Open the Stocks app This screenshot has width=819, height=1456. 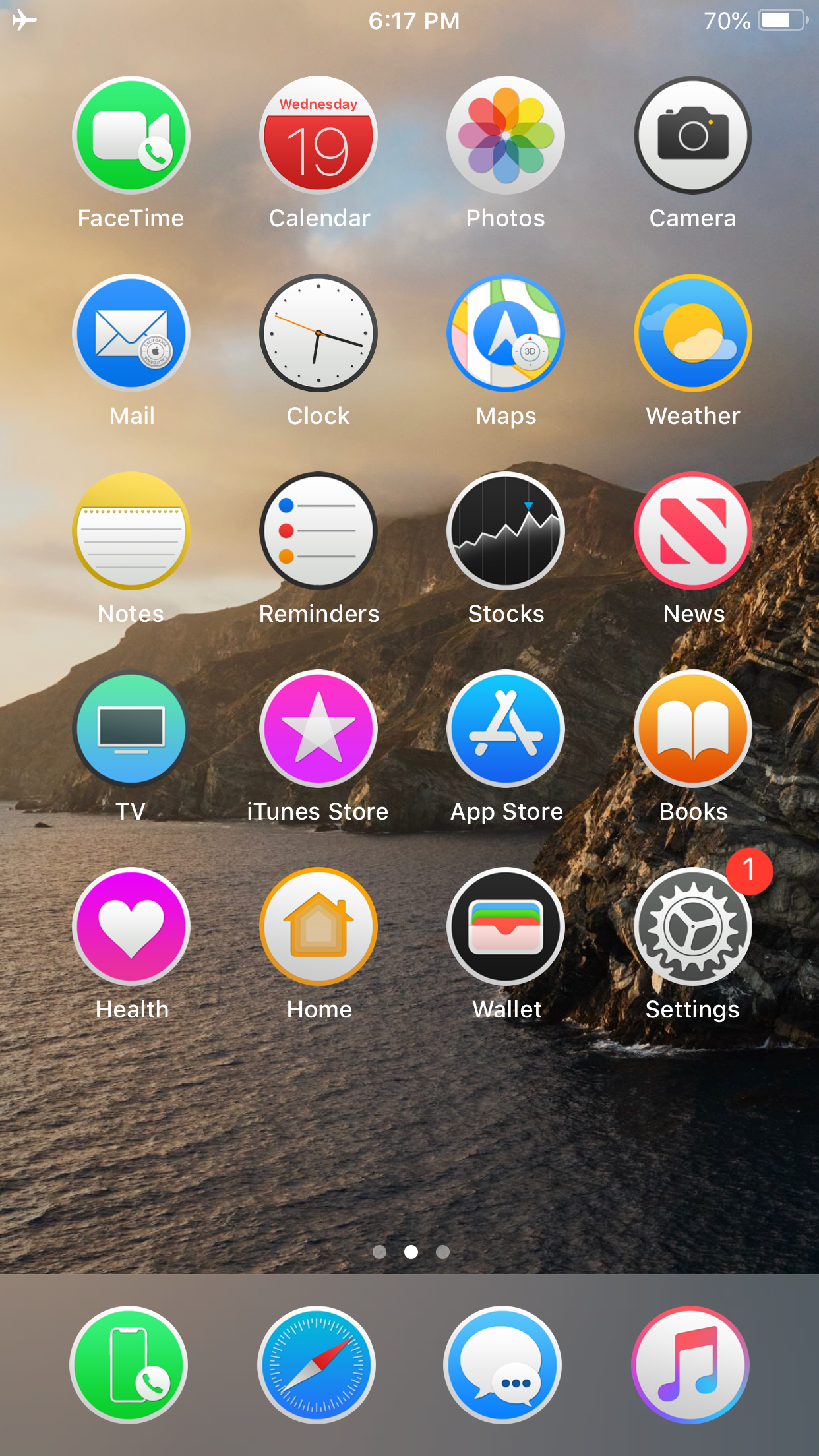506,531
